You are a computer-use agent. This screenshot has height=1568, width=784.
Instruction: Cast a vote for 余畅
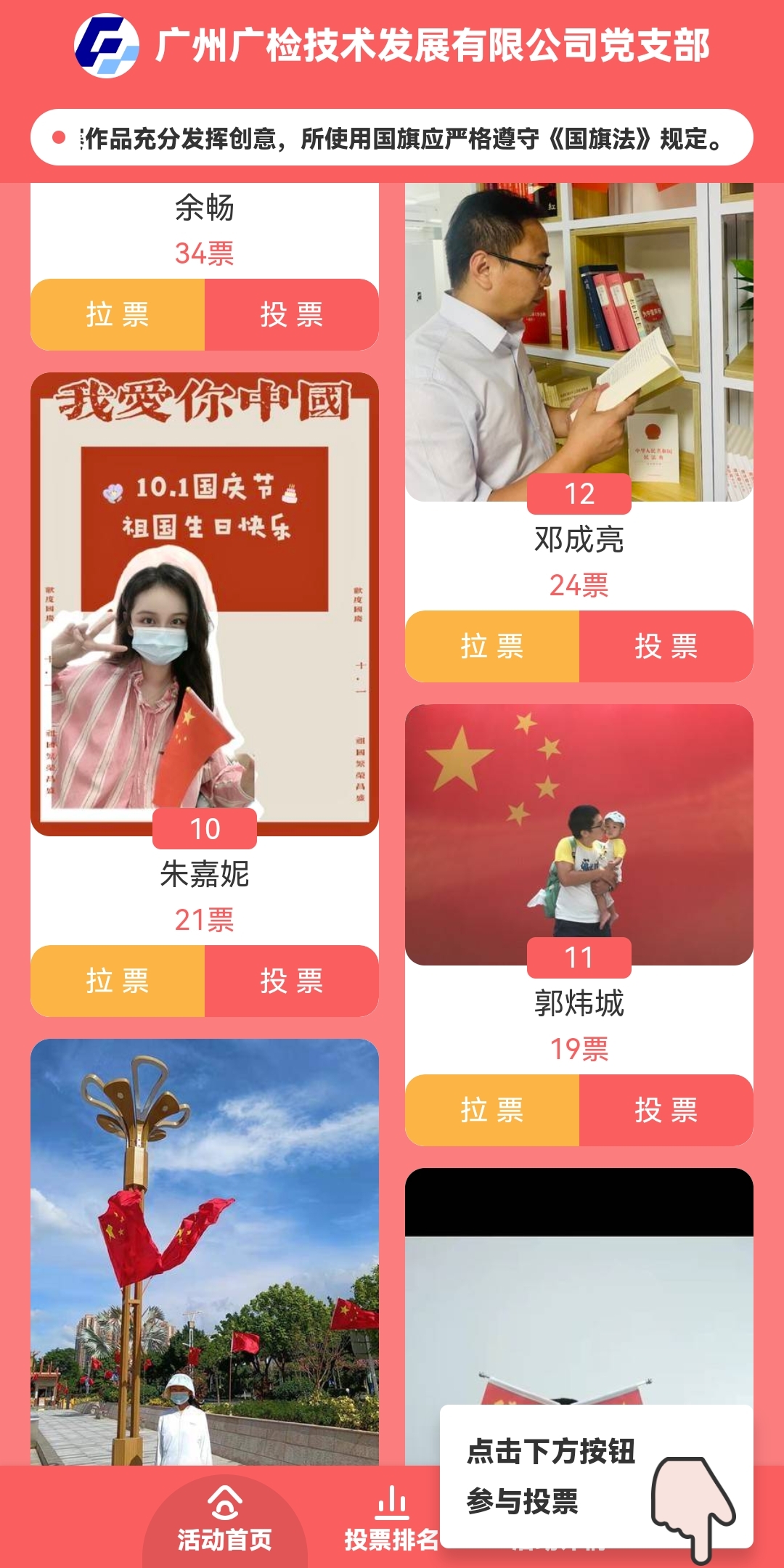pyautogui.click(x=291, y=314)
